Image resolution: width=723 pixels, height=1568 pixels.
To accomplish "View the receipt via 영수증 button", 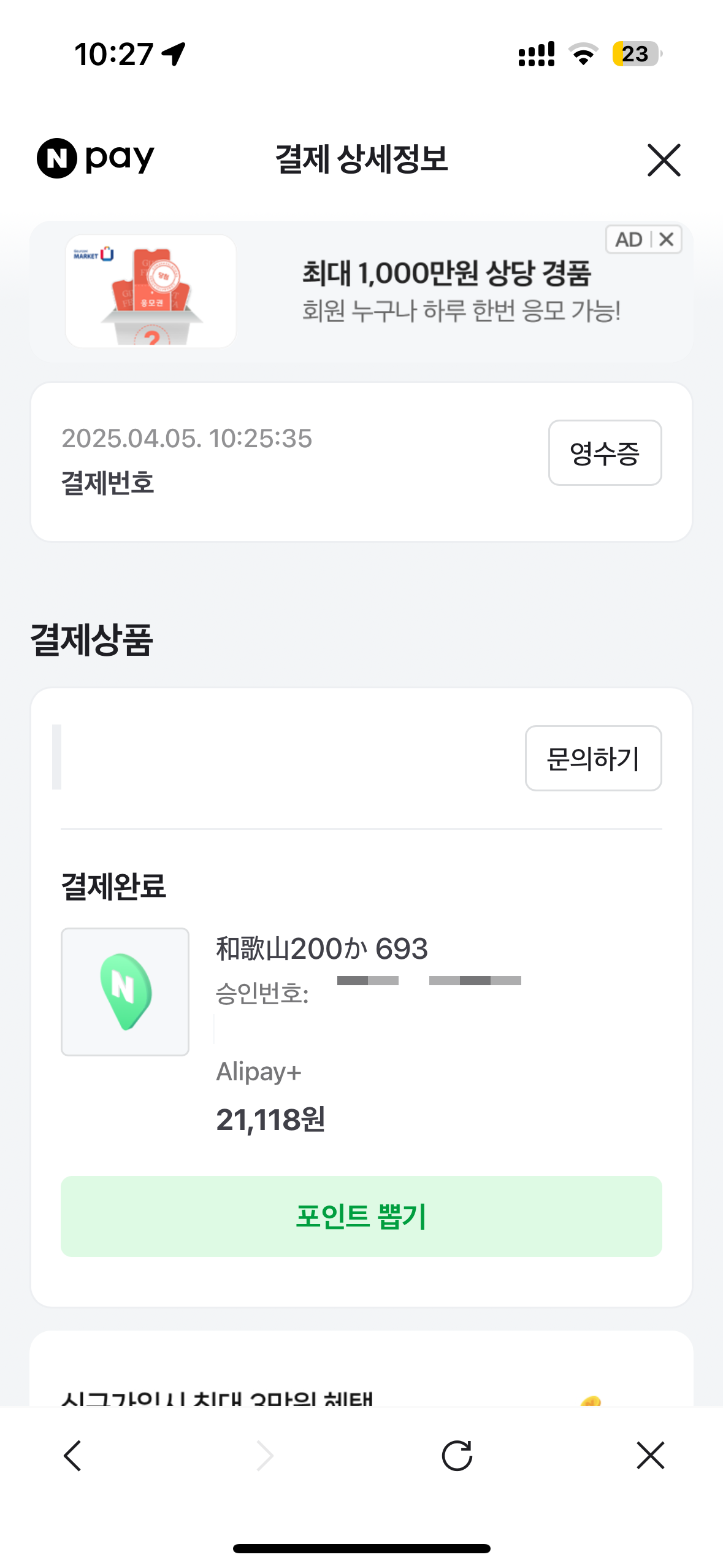I will pos(605,453).
